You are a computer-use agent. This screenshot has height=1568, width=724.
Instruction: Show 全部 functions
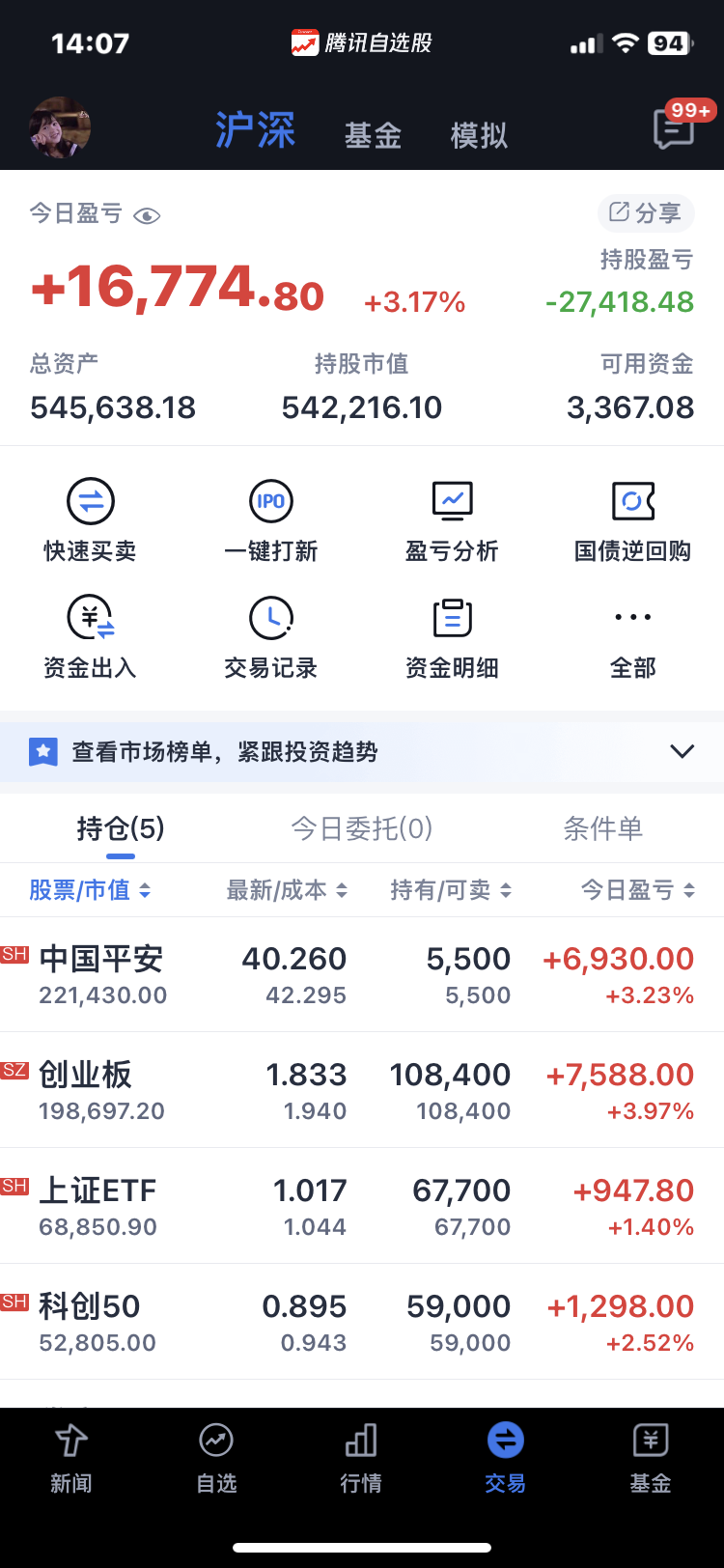click(633, 637)
